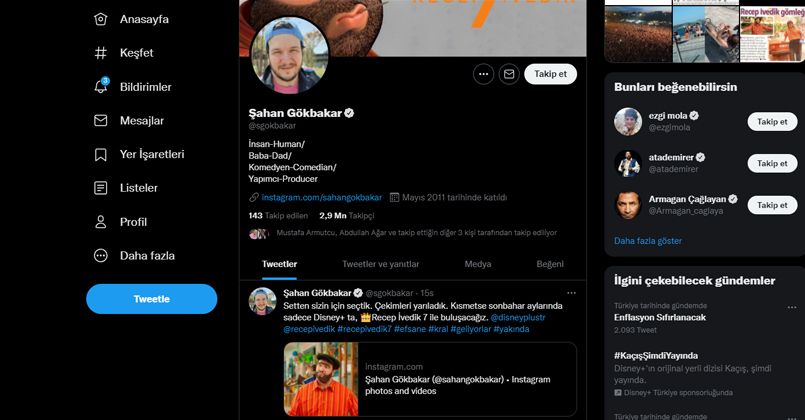Switch to the Medya tab

point(478,264)
